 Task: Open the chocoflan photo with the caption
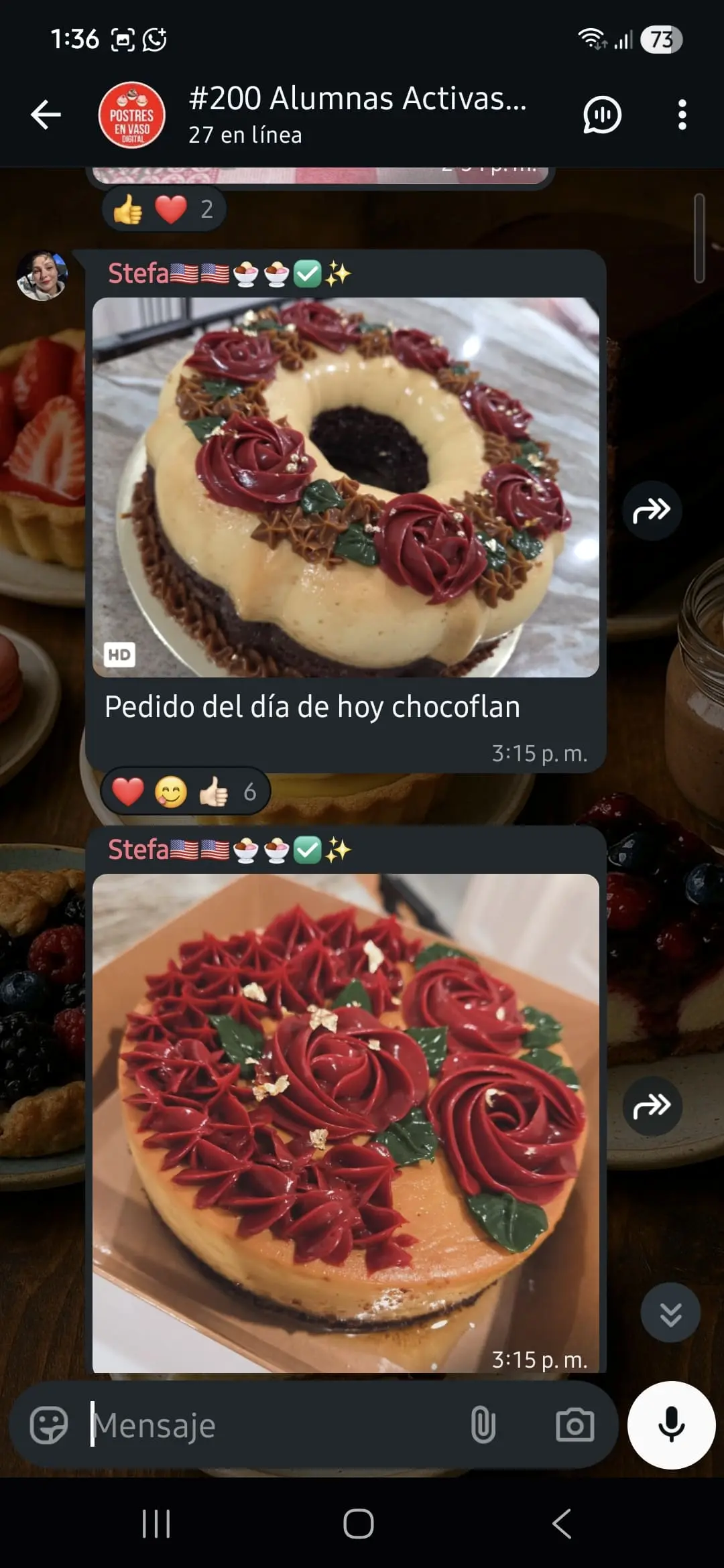tap(345, 487)
